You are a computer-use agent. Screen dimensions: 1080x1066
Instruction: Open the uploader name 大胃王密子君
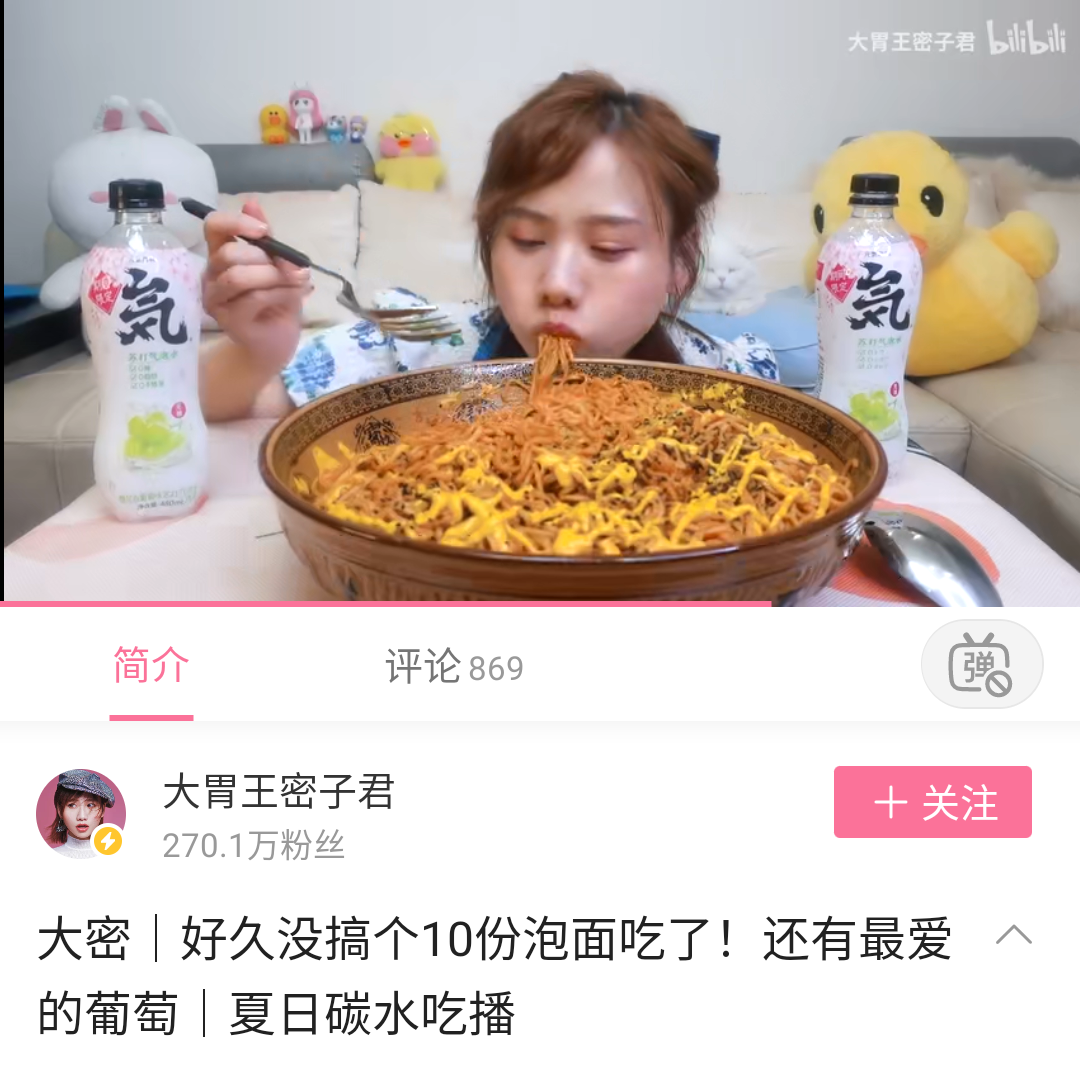coord(279,793)
